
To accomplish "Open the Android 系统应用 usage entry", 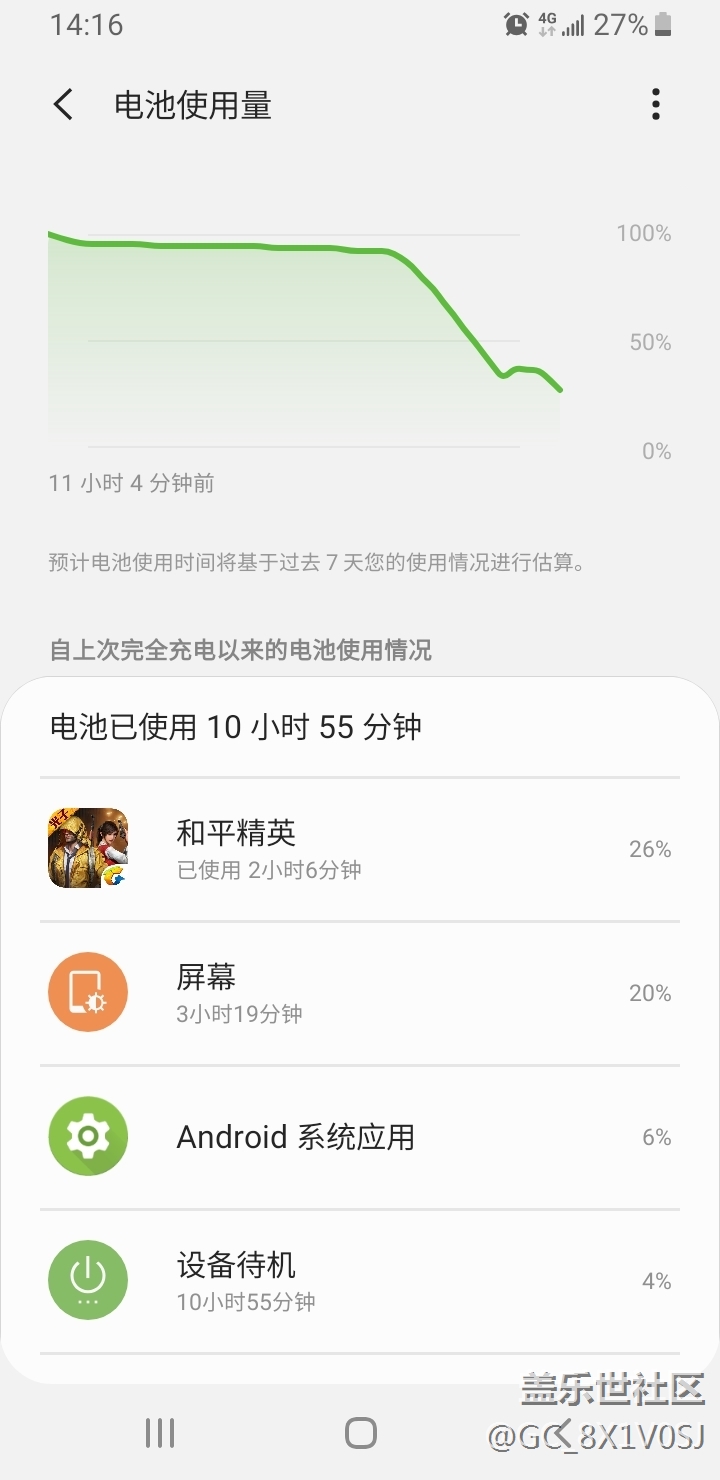I will pos(360,1137).
